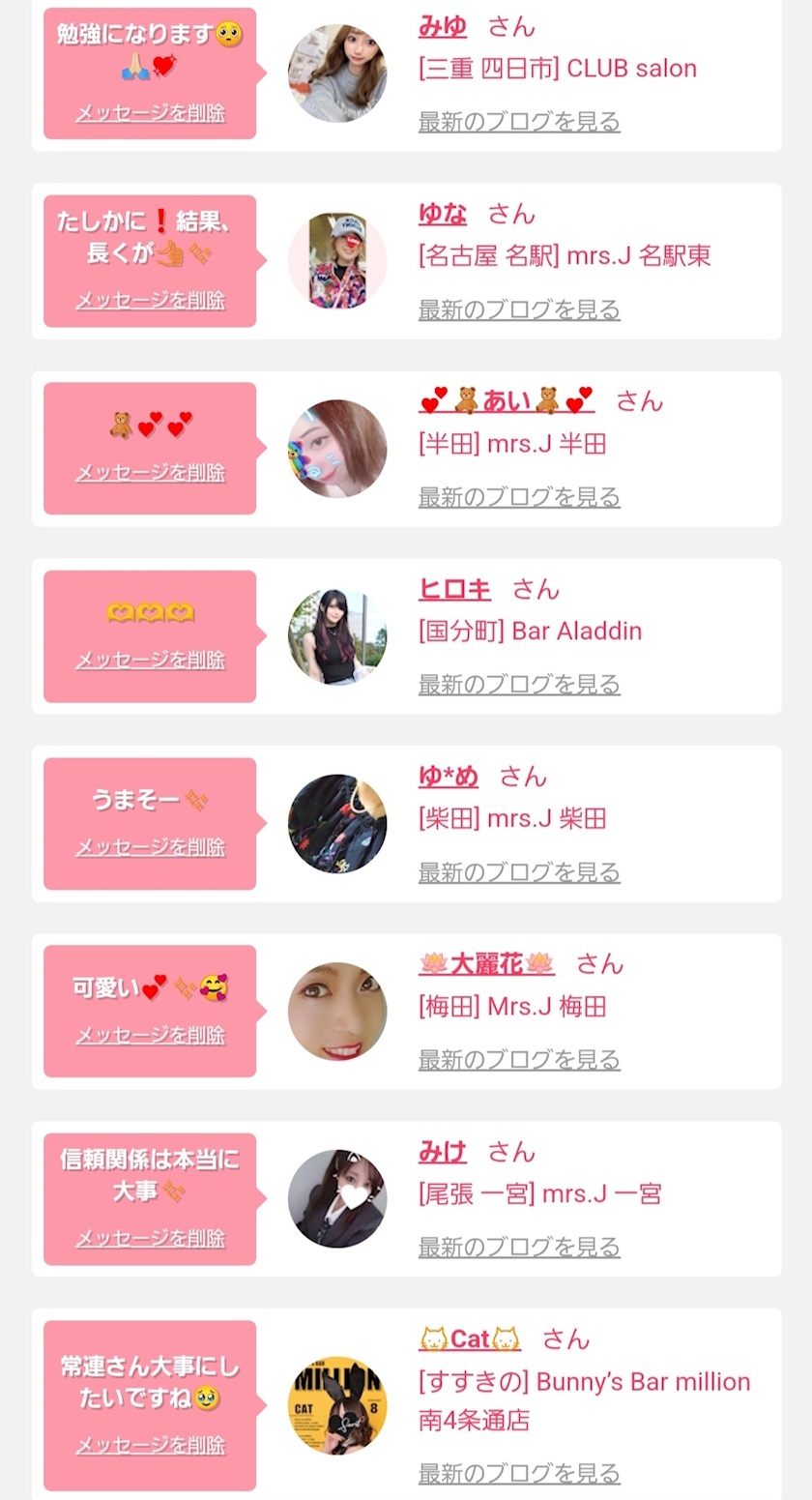Open ゆ*め's profile name link
812x1500 pixels.
tap(449, 776)
